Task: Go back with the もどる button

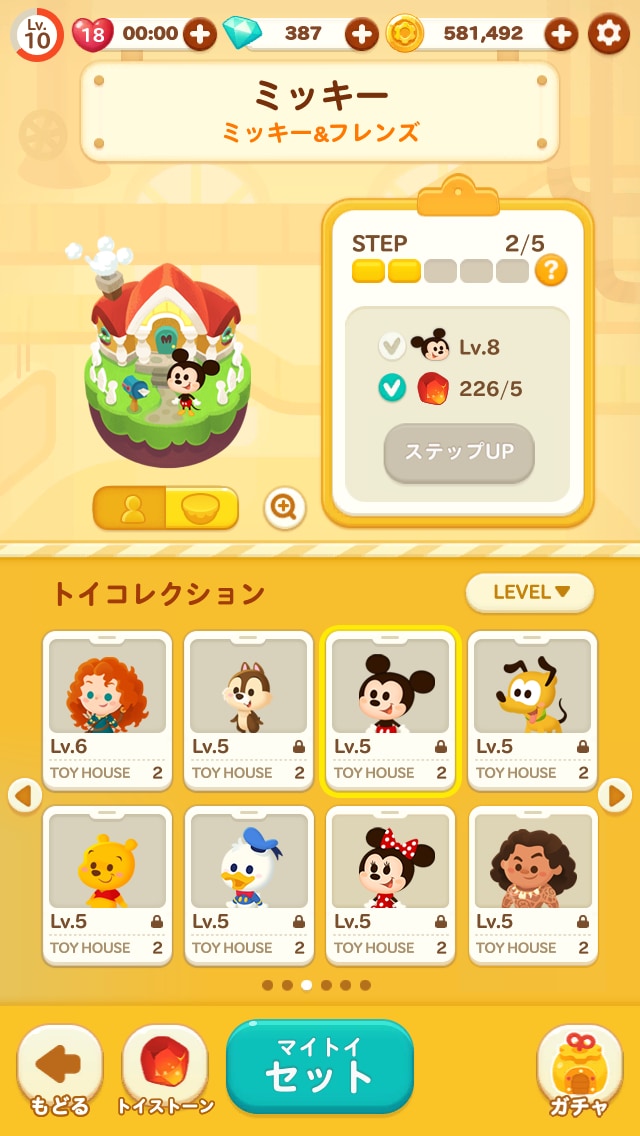Action: [x=60, y=1072]
